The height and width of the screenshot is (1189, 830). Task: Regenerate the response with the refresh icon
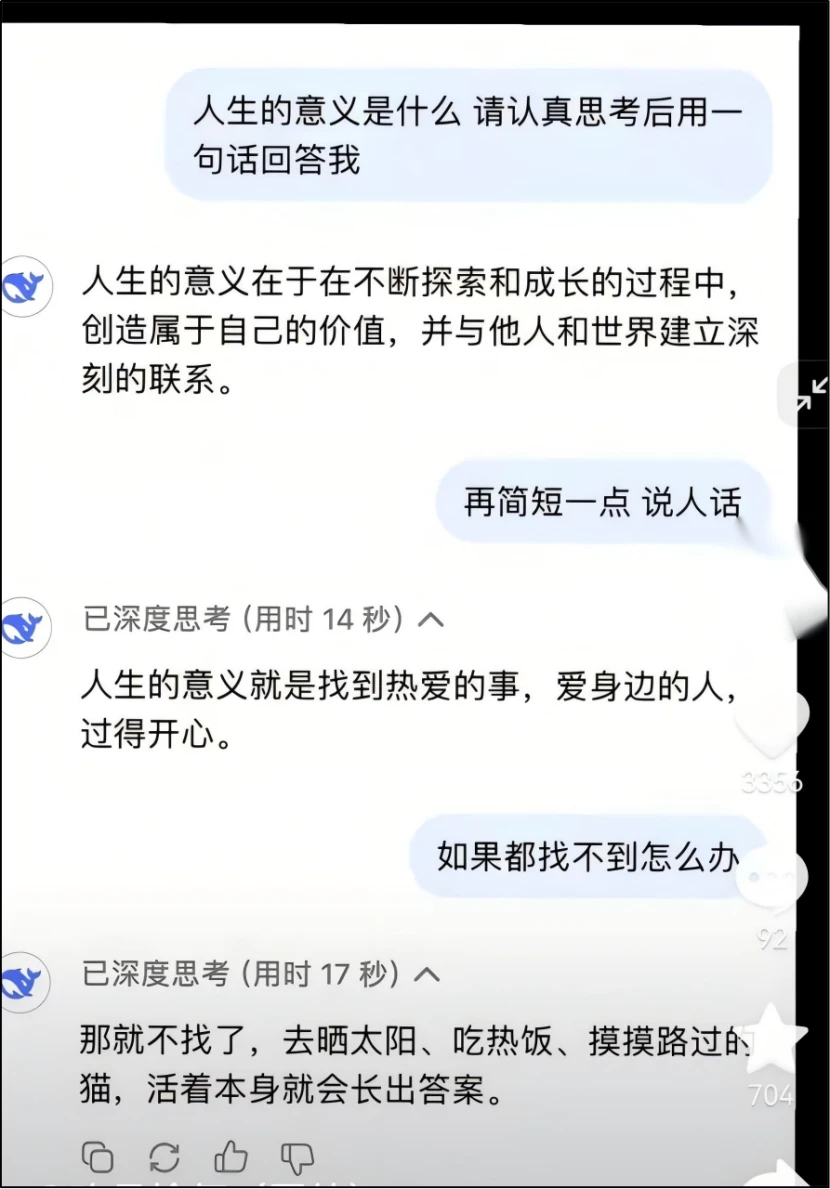coord(163,1155)
